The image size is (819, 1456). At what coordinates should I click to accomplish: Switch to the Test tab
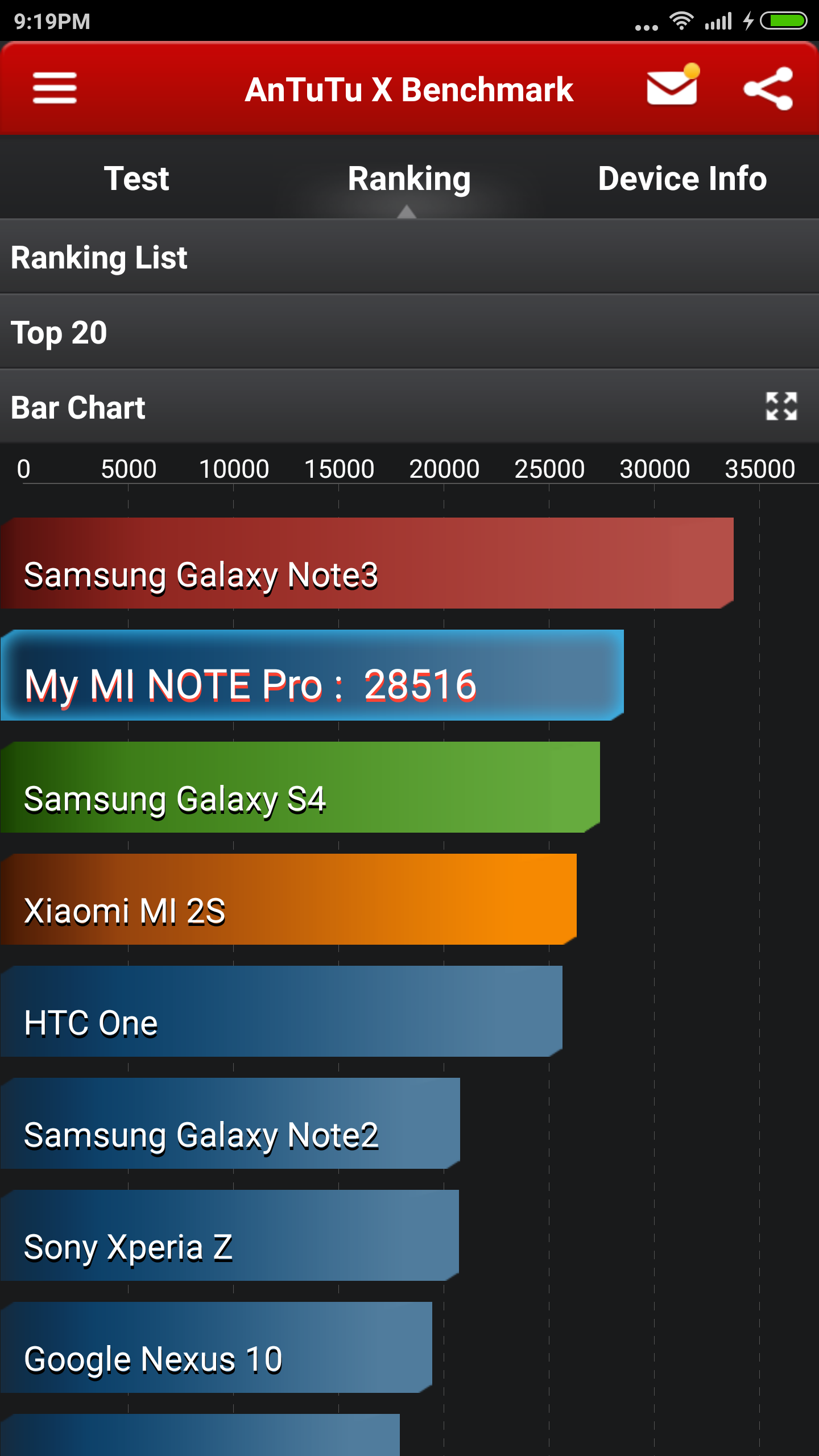[136, 179]
